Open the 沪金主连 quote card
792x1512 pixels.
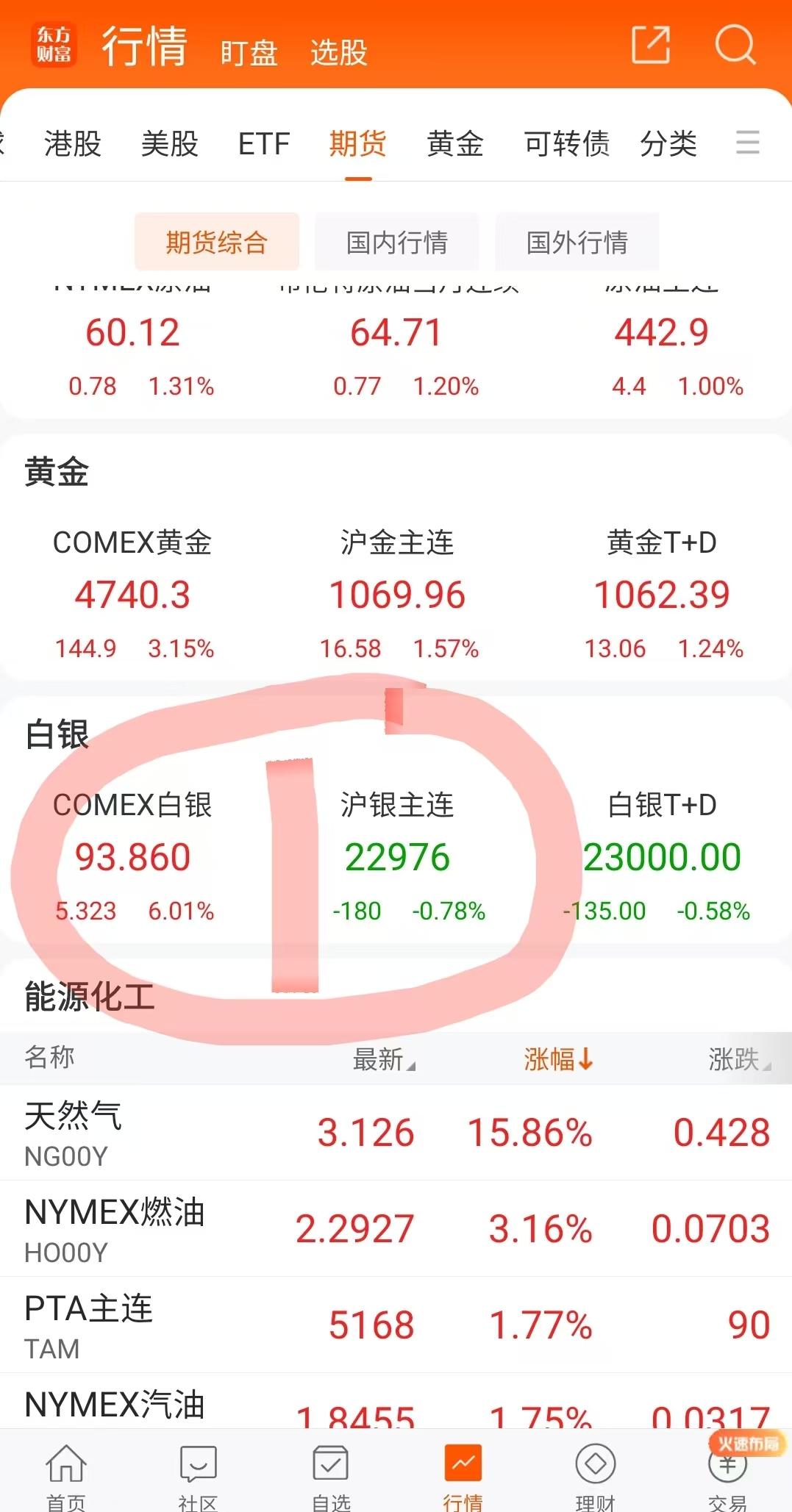coord(396,594)
